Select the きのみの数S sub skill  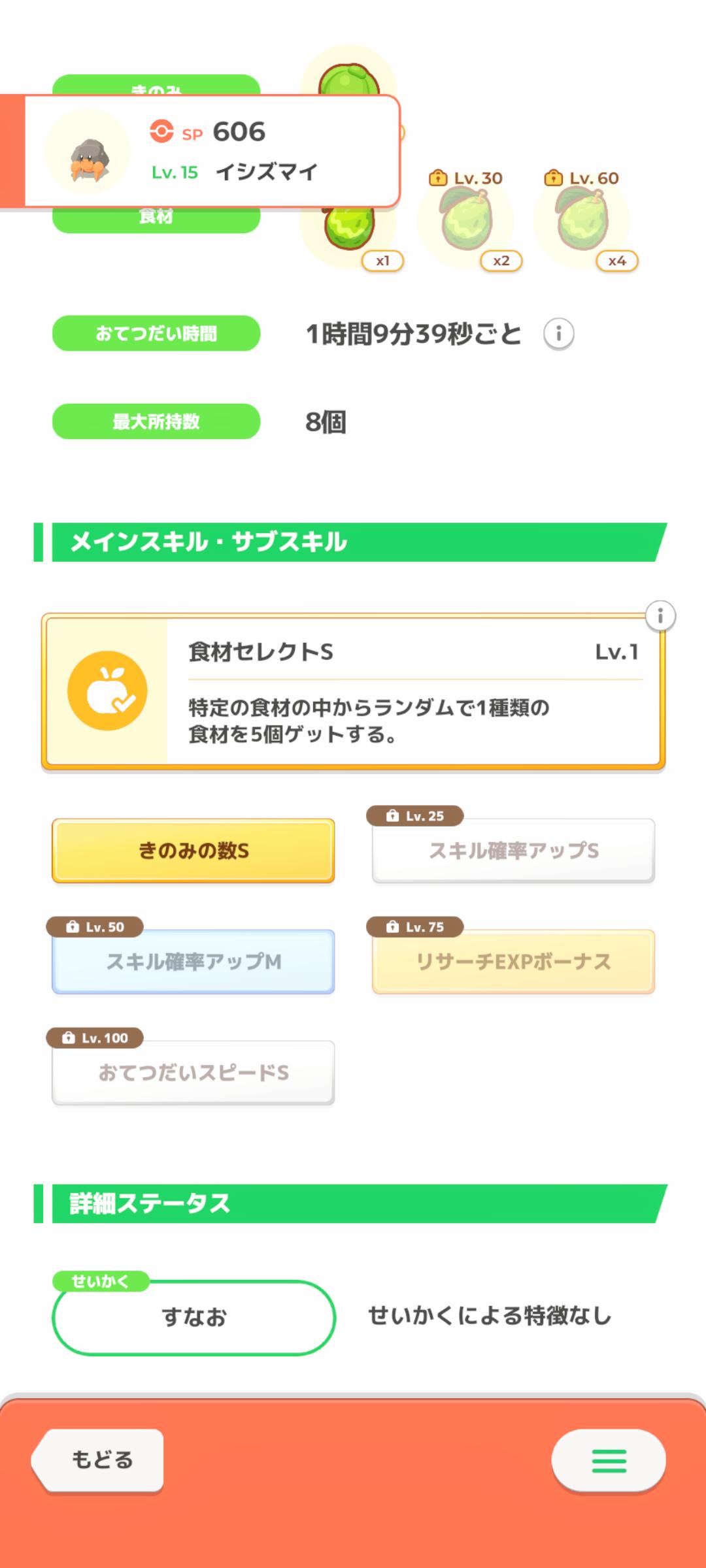193,851
